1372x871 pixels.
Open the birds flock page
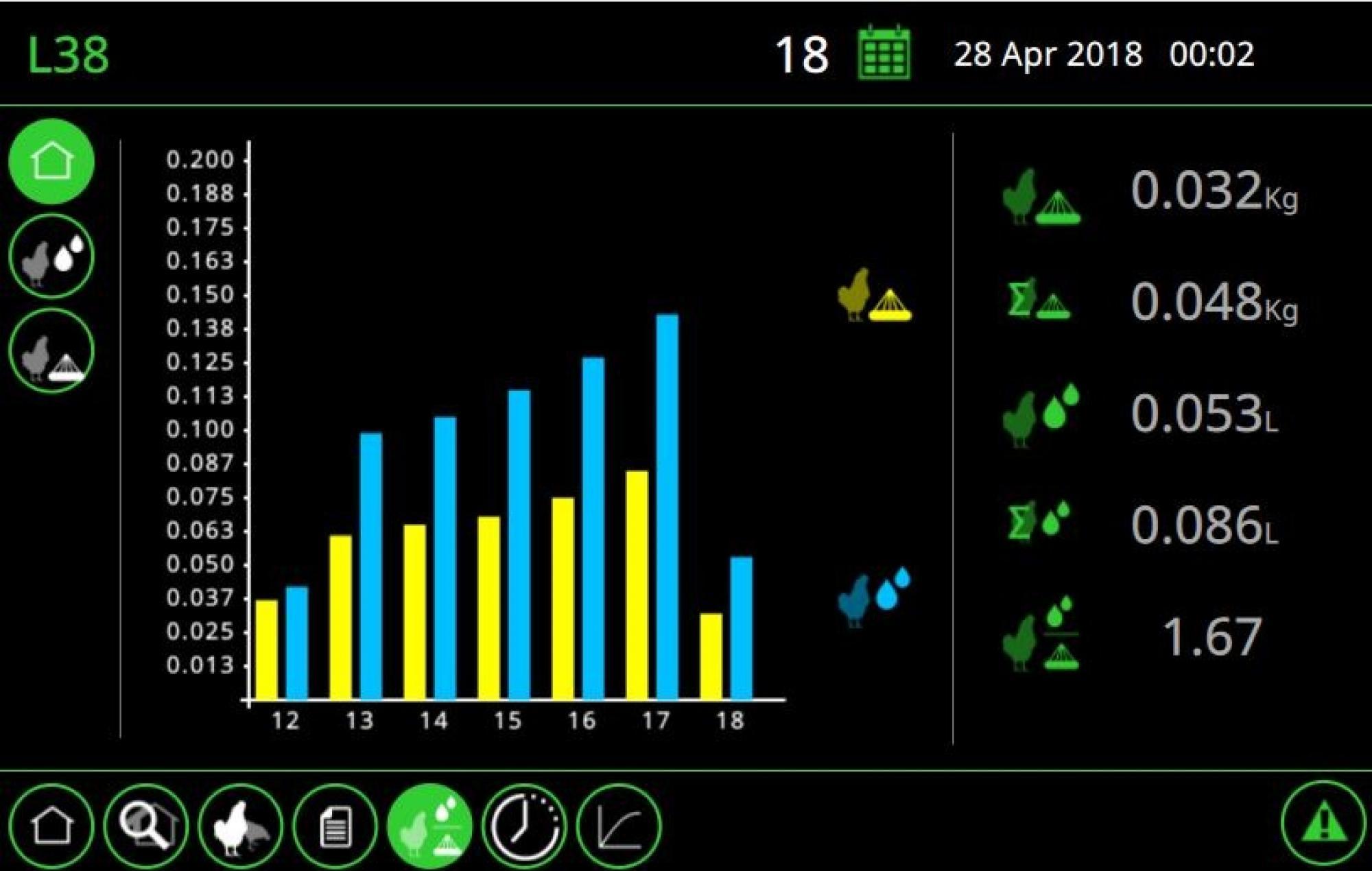240,825
